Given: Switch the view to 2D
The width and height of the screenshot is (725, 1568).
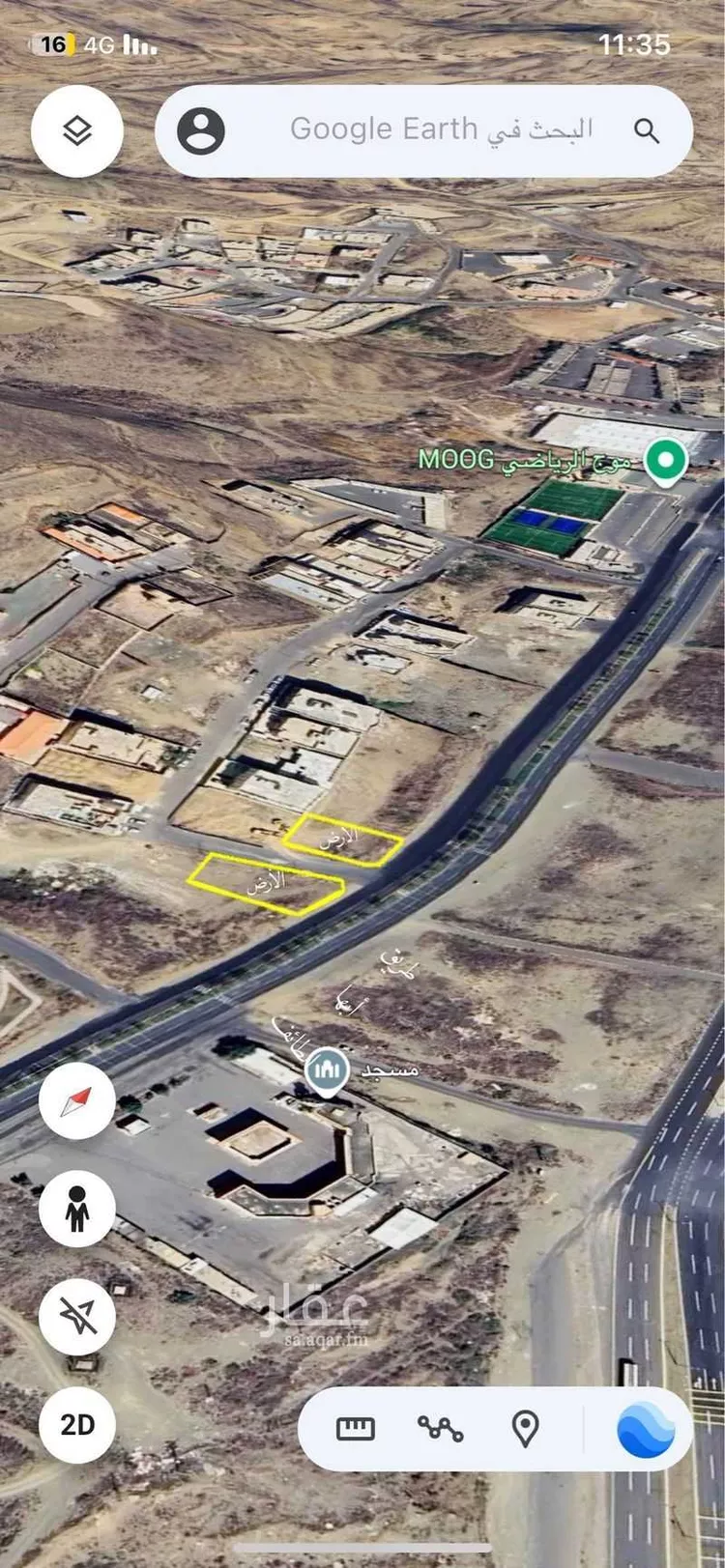Looking at the screenshot, I should click(77, 1424).
